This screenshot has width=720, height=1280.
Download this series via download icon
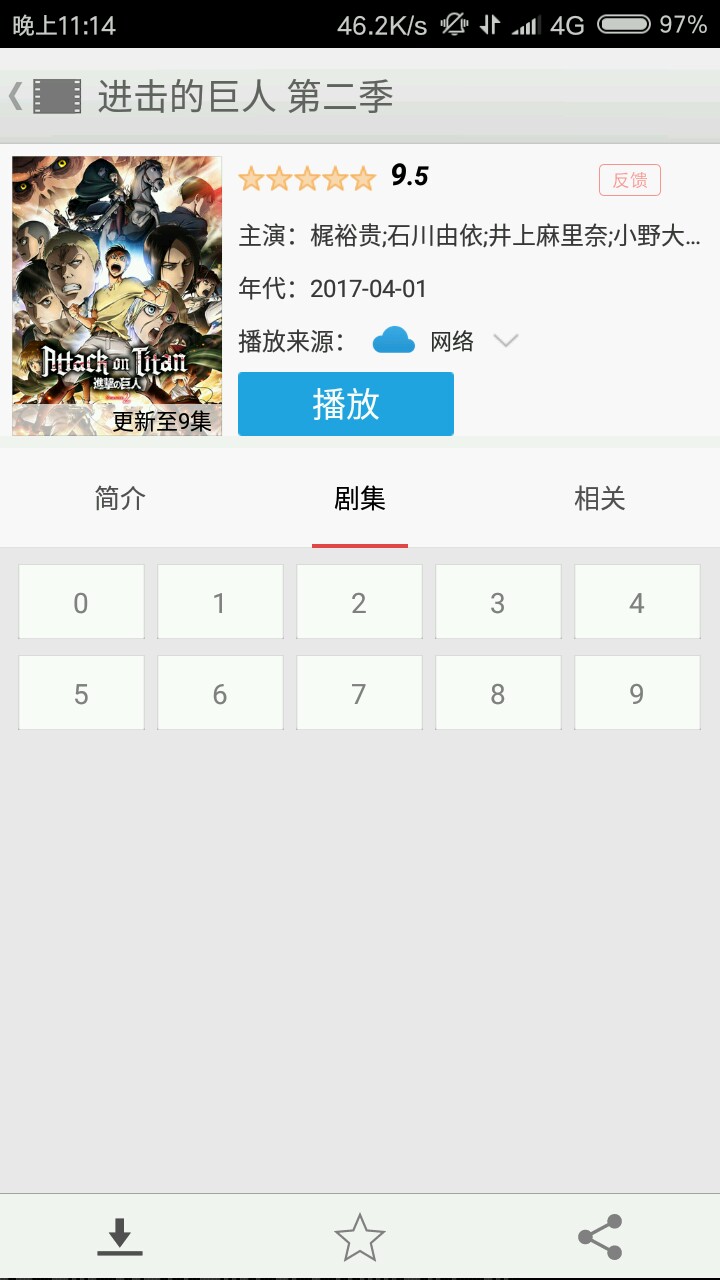click(x=120, y=1237)
